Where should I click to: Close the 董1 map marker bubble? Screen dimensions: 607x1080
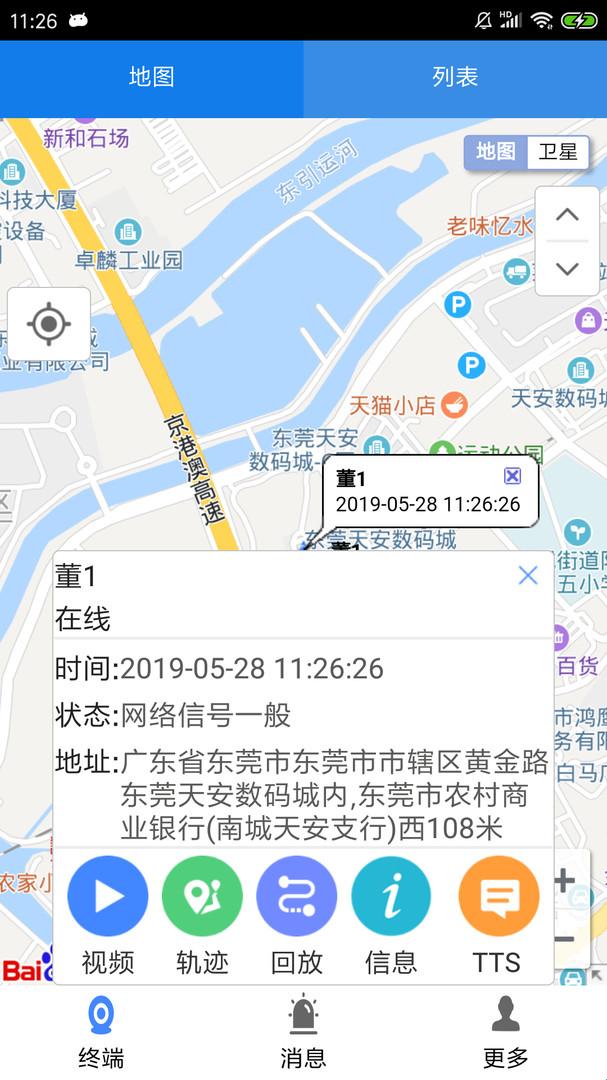(512, 476)
